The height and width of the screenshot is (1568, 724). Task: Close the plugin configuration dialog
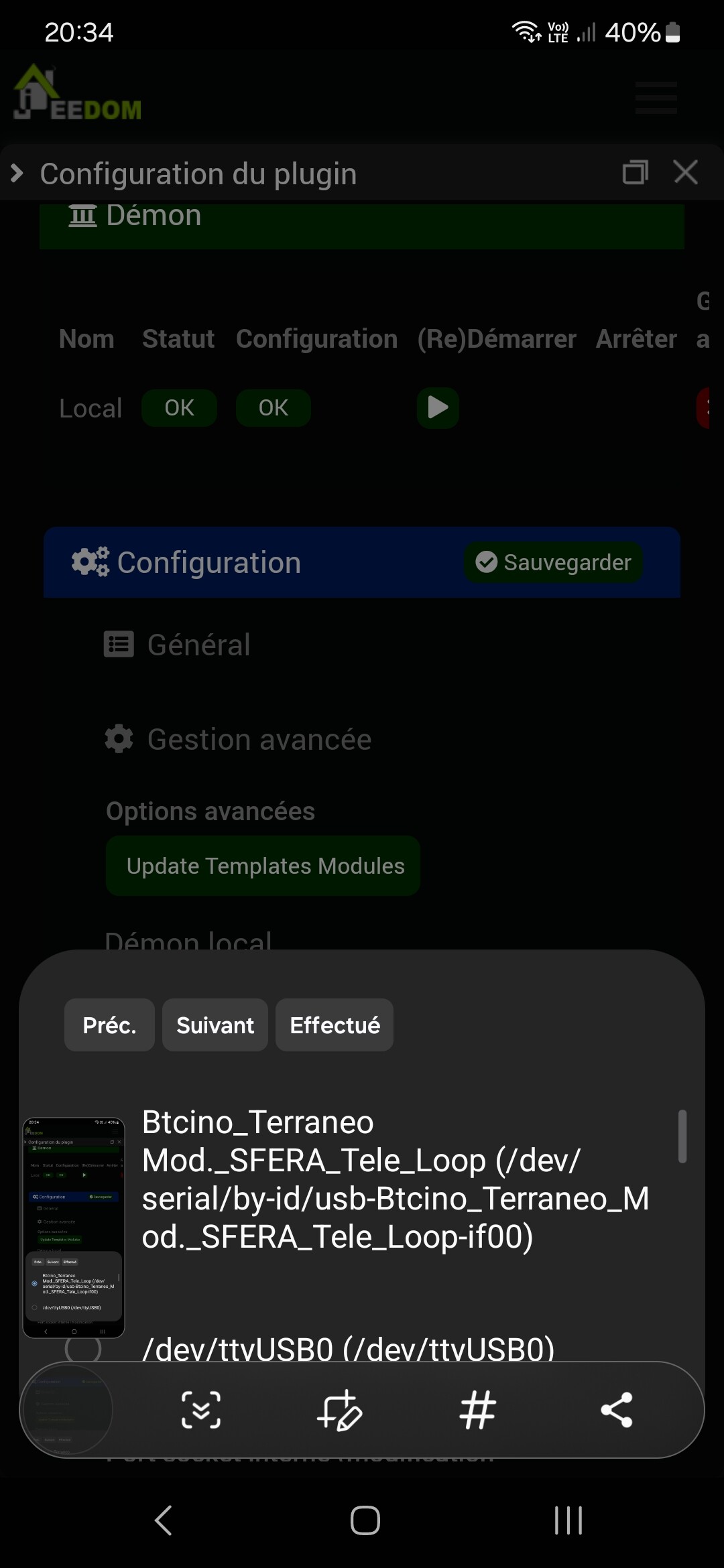tap(686, 172)
